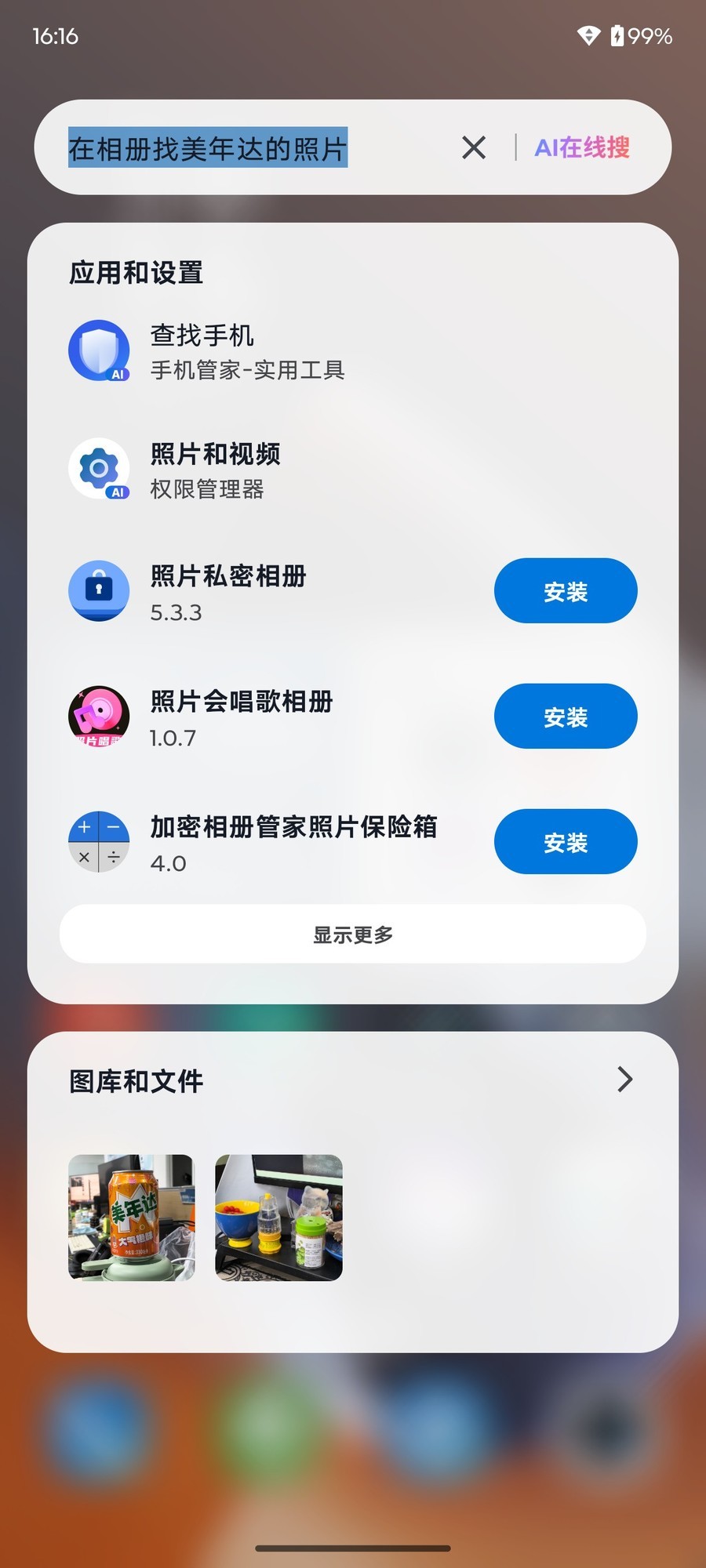Clear the search text with the X button
Screen dimensions: 706x1568
(474, 147)
